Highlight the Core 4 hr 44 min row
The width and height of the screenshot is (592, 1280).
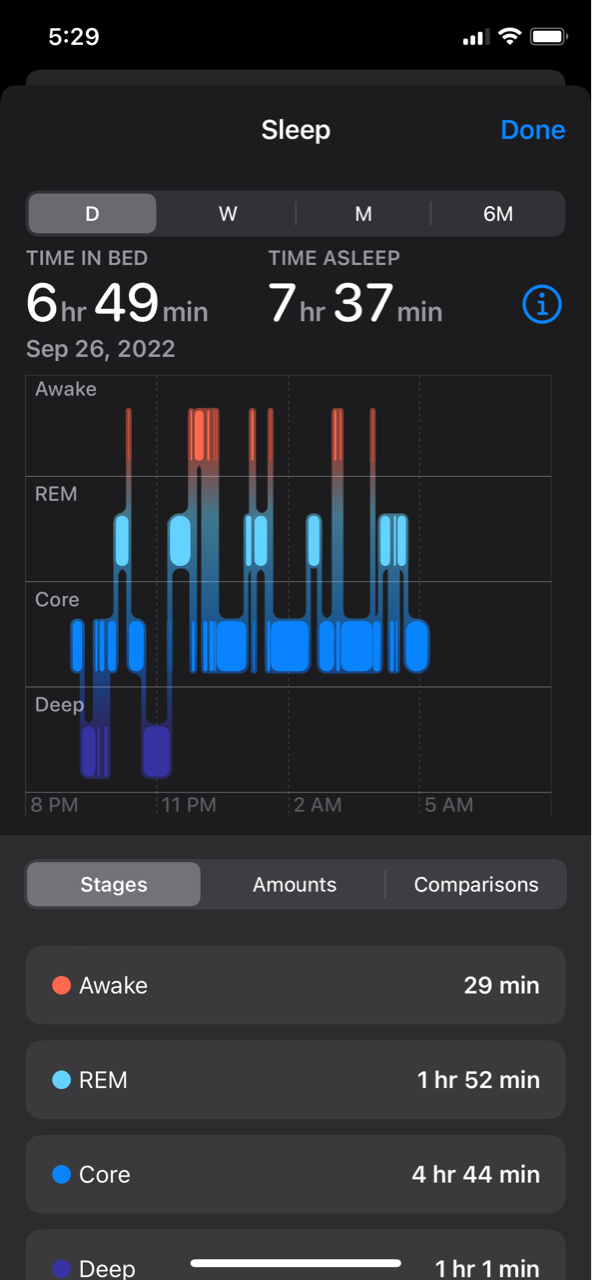click(295, 1174)
